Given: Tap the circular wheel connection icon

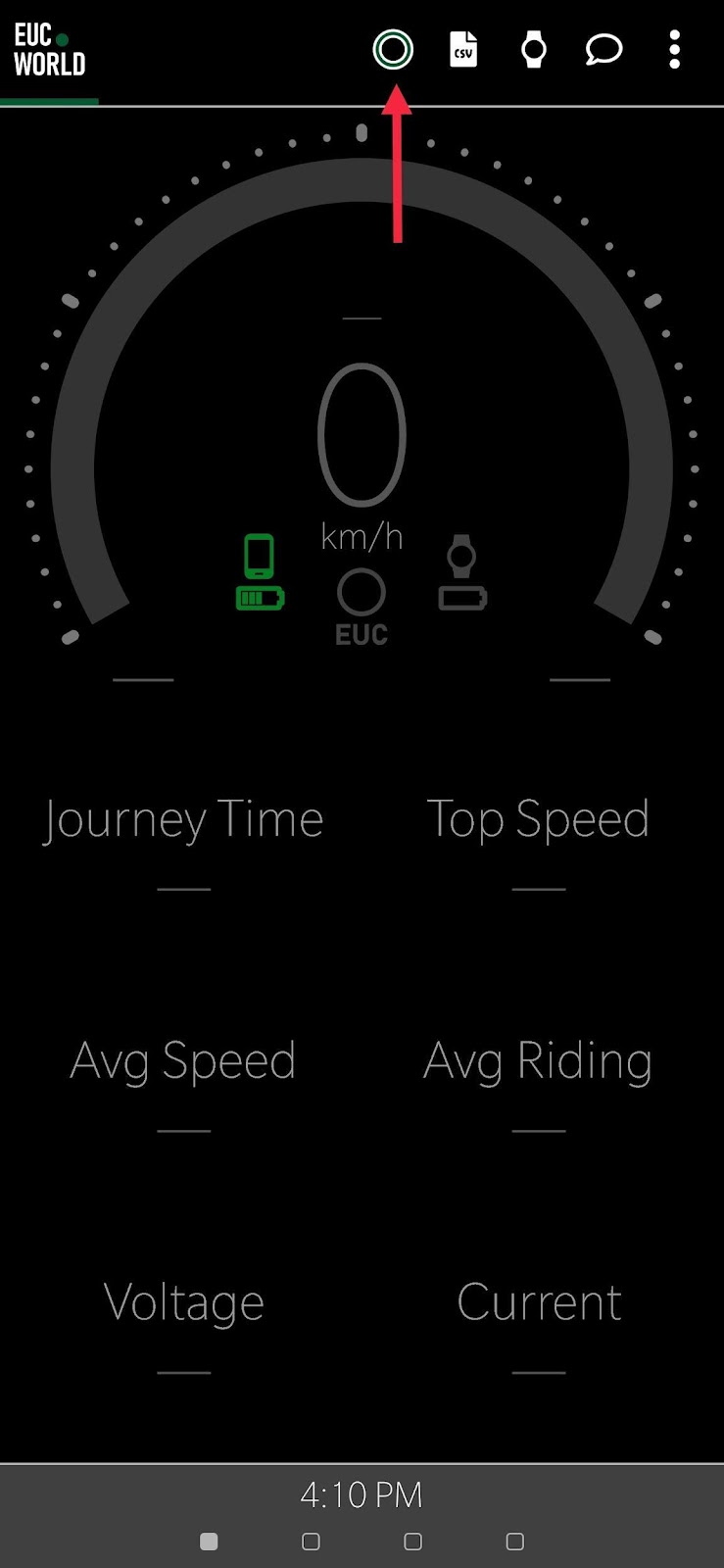Looking at the screenshot, I should (x=393, y=50).
